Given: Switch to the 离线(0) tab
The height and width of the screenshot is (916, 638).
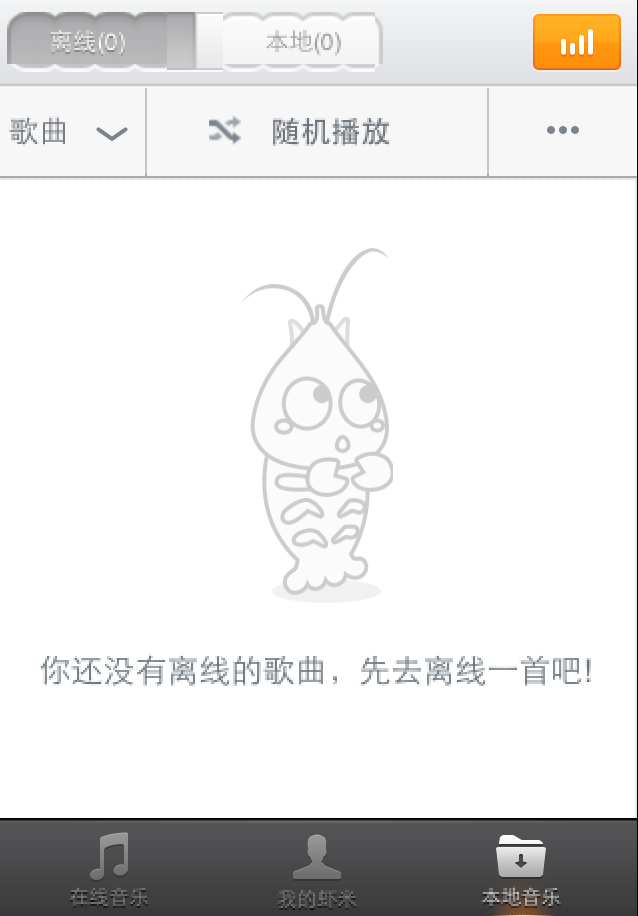Looking at the screenshot, I should [x=88, y=42].
